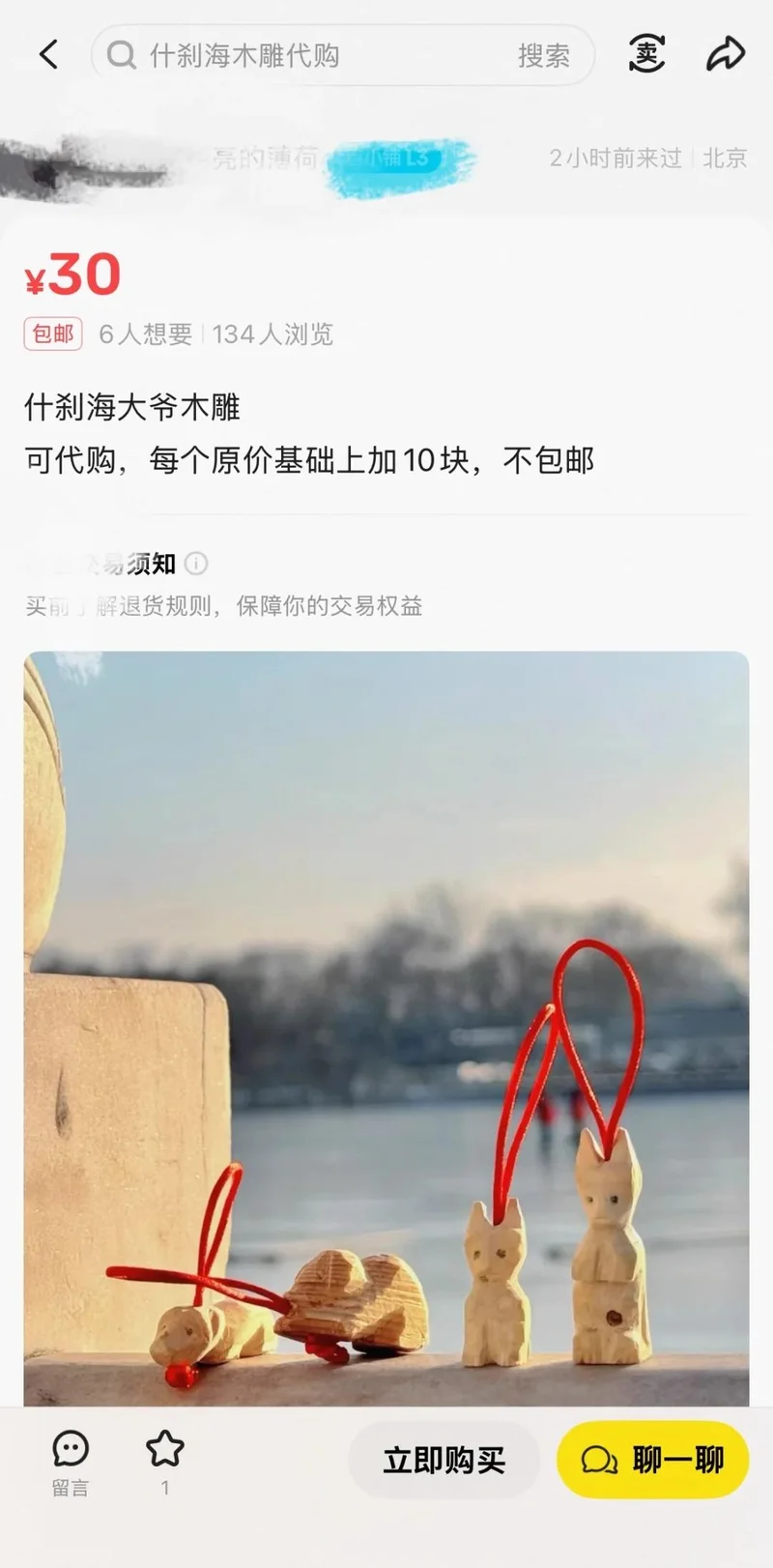Tap 立即购买 to buy now
Image resolution: width=773 pixels, height=1568 pixels.
coord(444,1460)
